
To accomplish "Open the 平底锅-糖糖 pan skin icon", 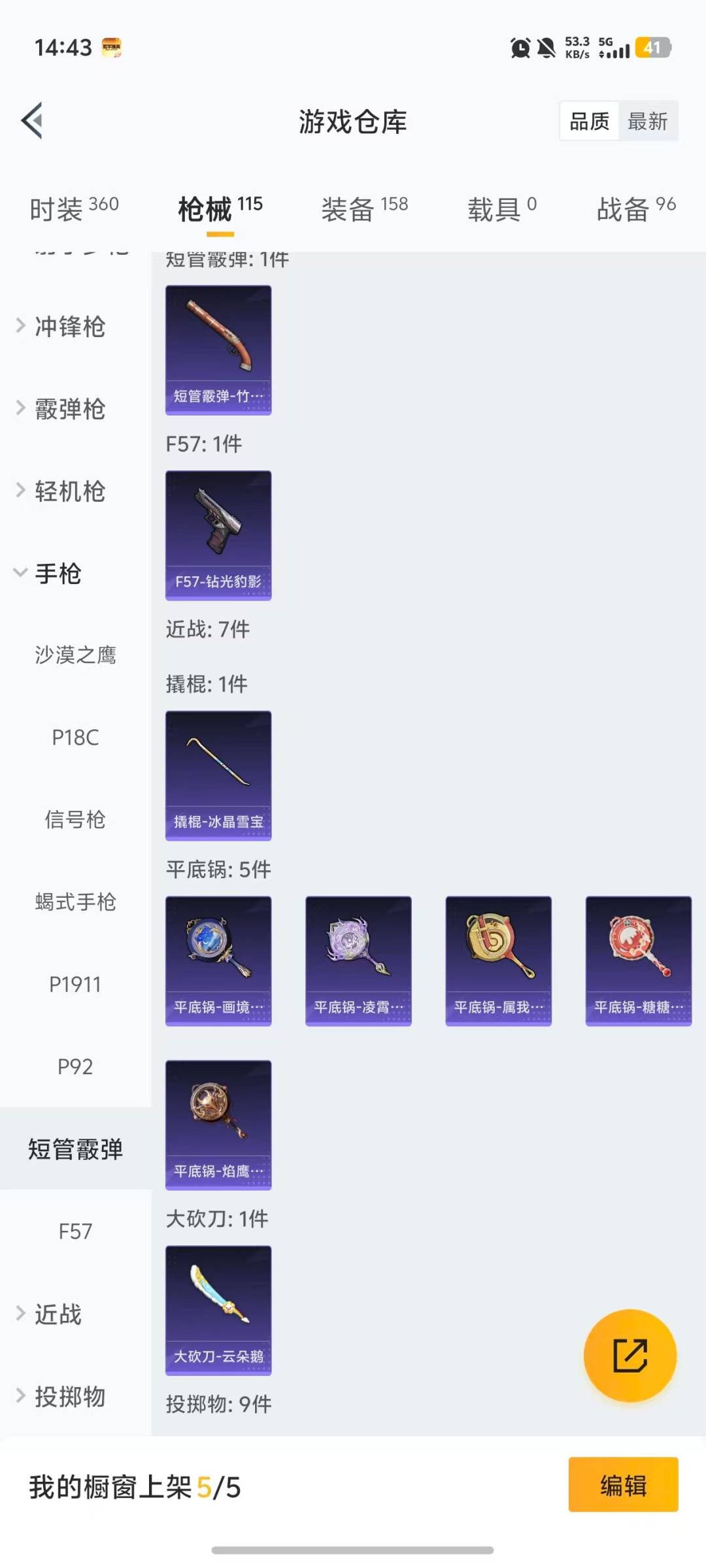I will [x=638, y=960].
